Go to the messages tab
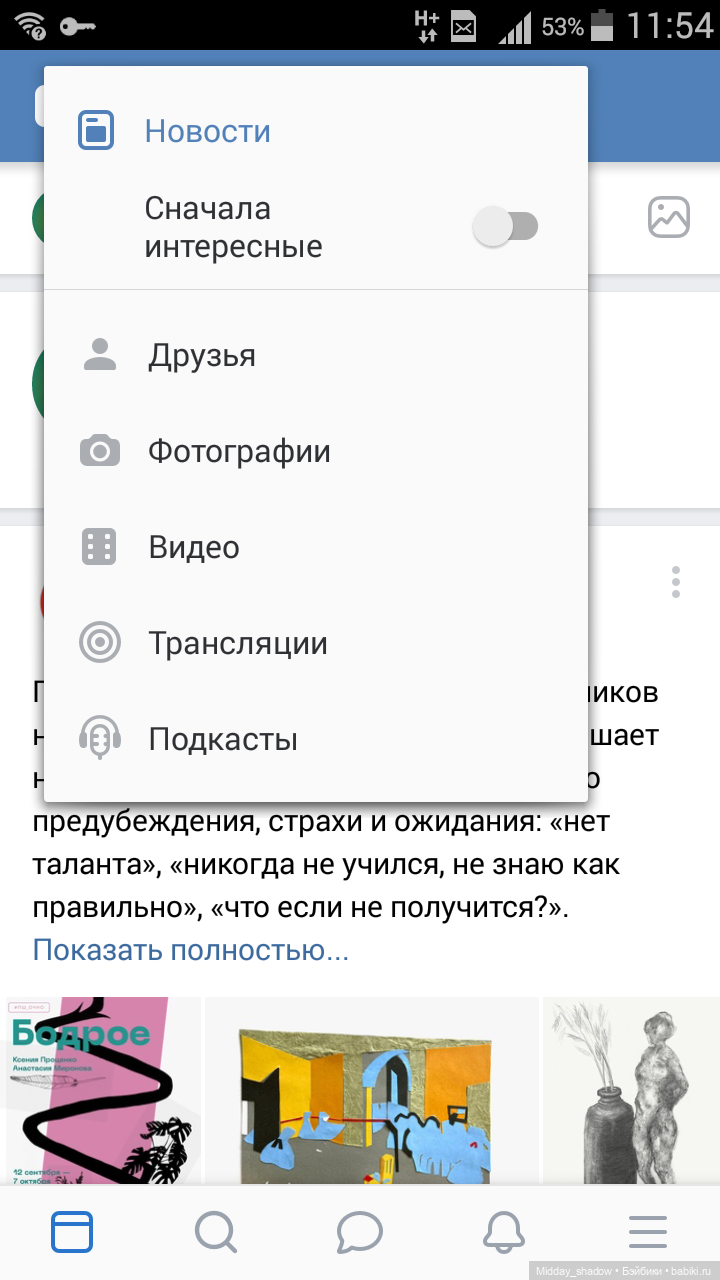Viewport: 720px width, 1280px height. [360, 1231]
